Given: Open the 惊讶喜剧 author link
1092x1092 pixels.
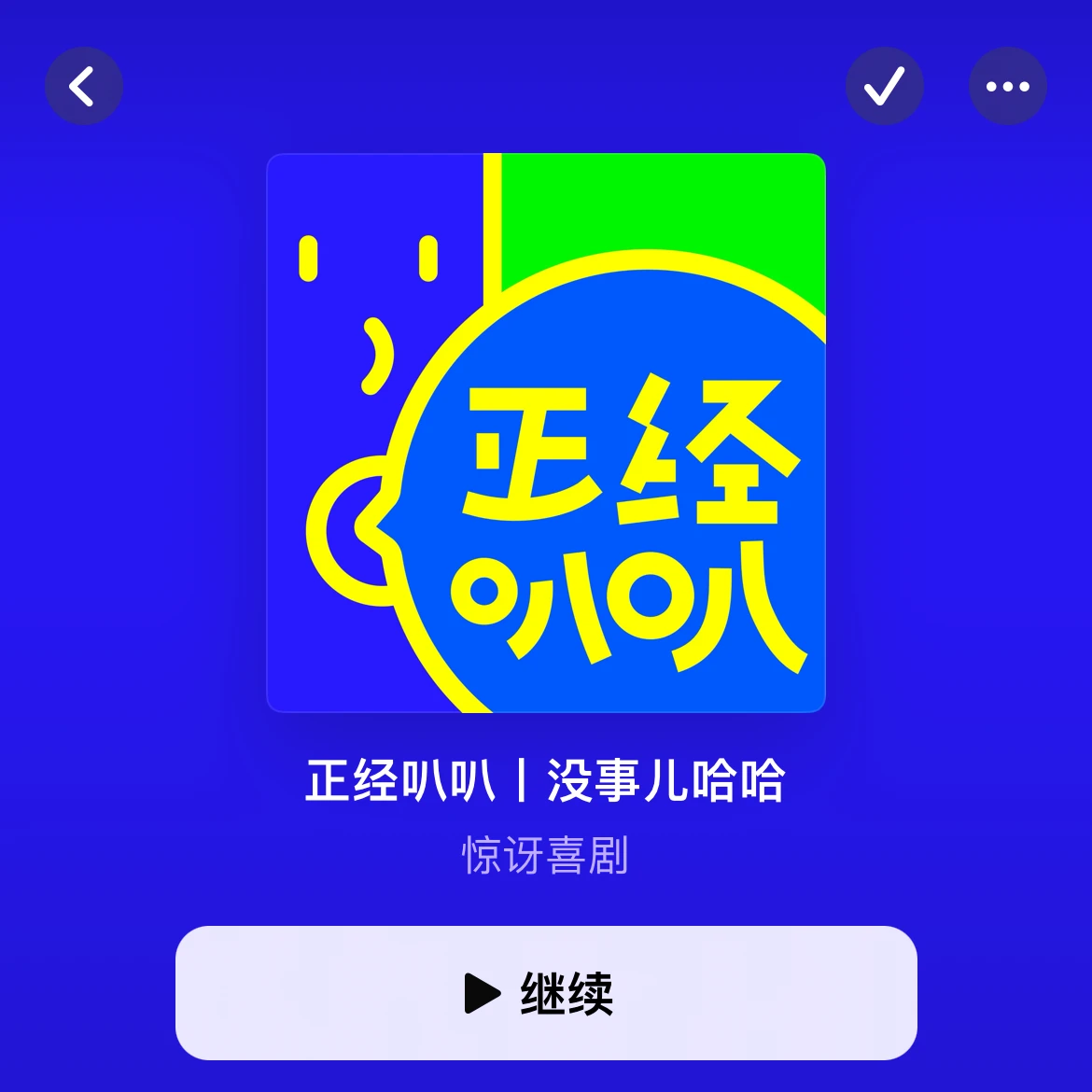Looking at the screenshot, I should [546, 855].
